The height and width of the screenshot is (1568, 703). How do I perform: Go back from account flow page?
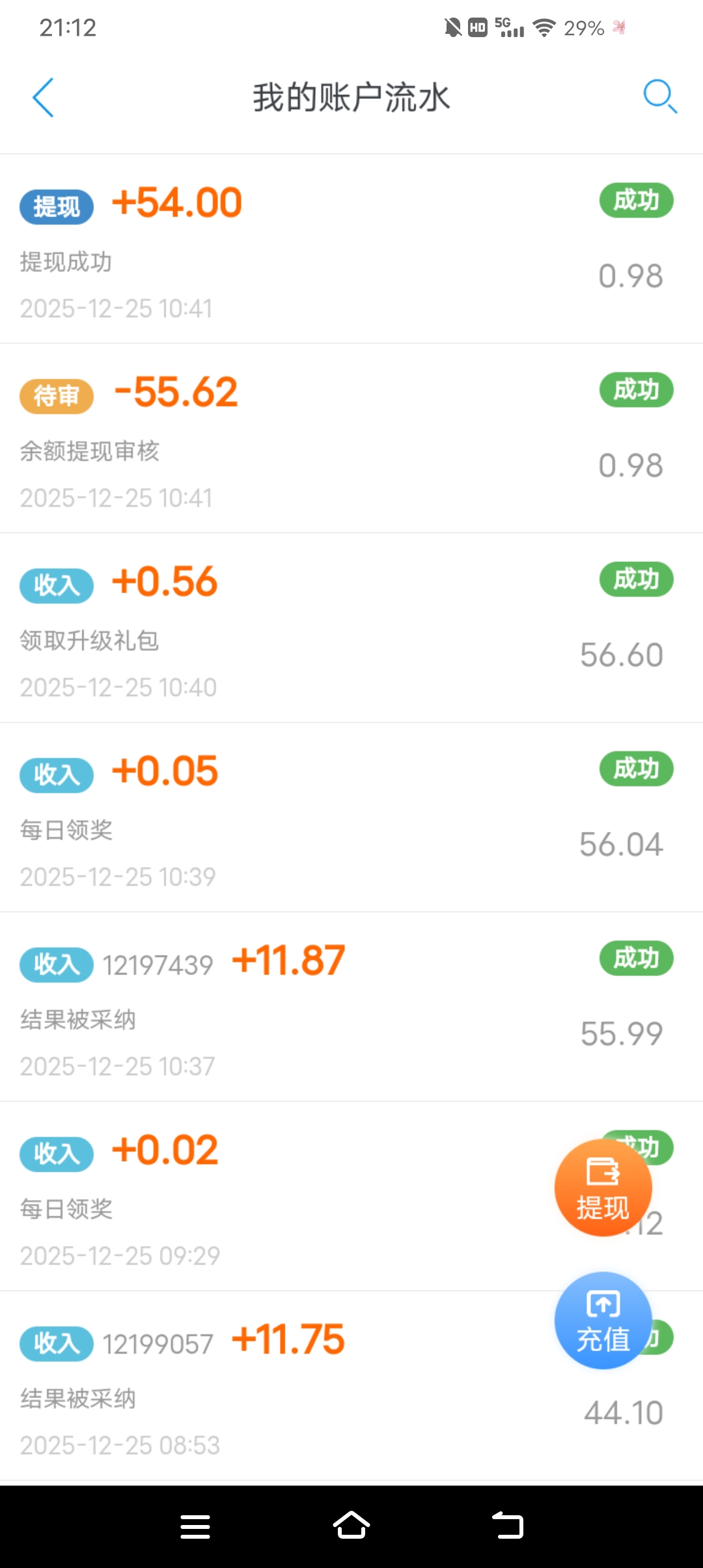coord(43,98)
